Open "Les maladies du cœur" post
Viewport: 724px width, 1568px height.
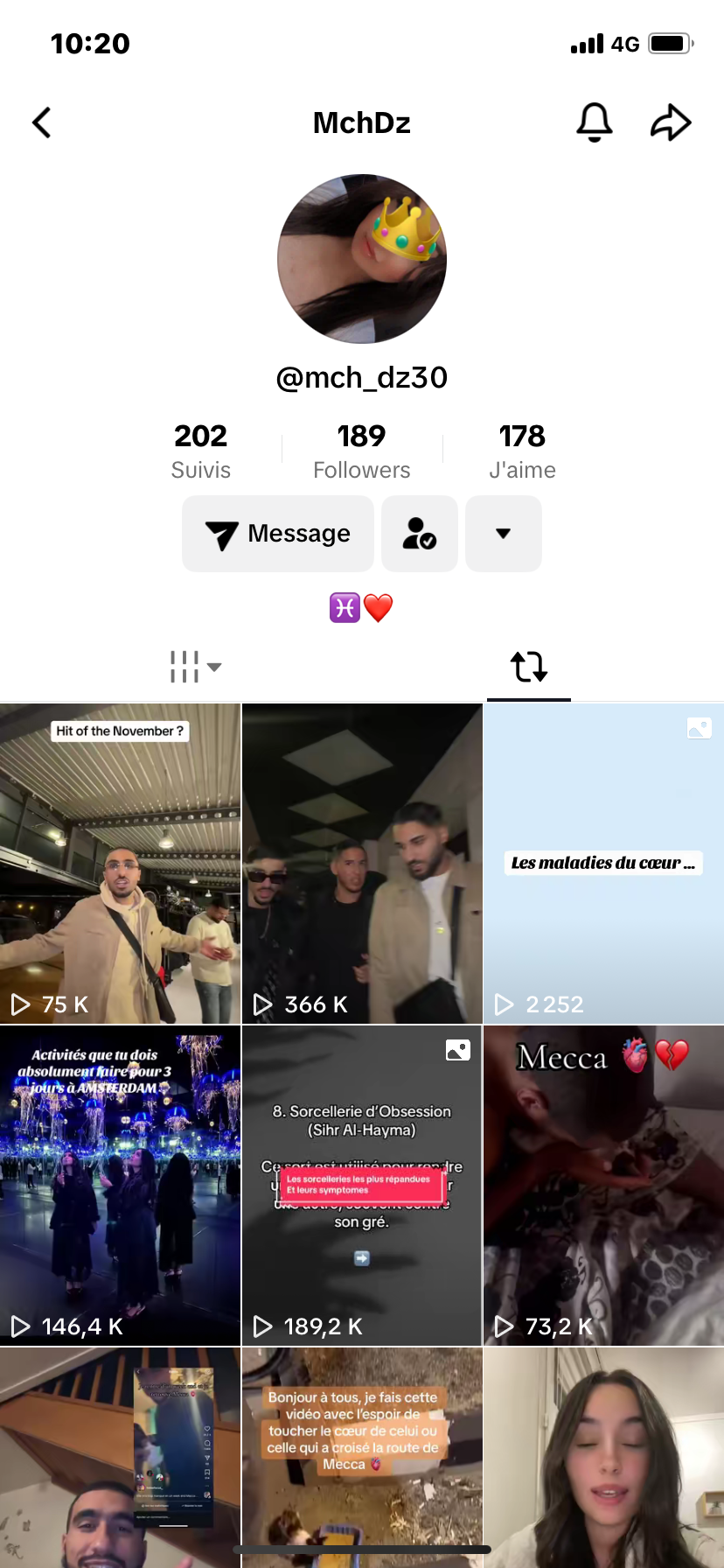click(603, 864)
